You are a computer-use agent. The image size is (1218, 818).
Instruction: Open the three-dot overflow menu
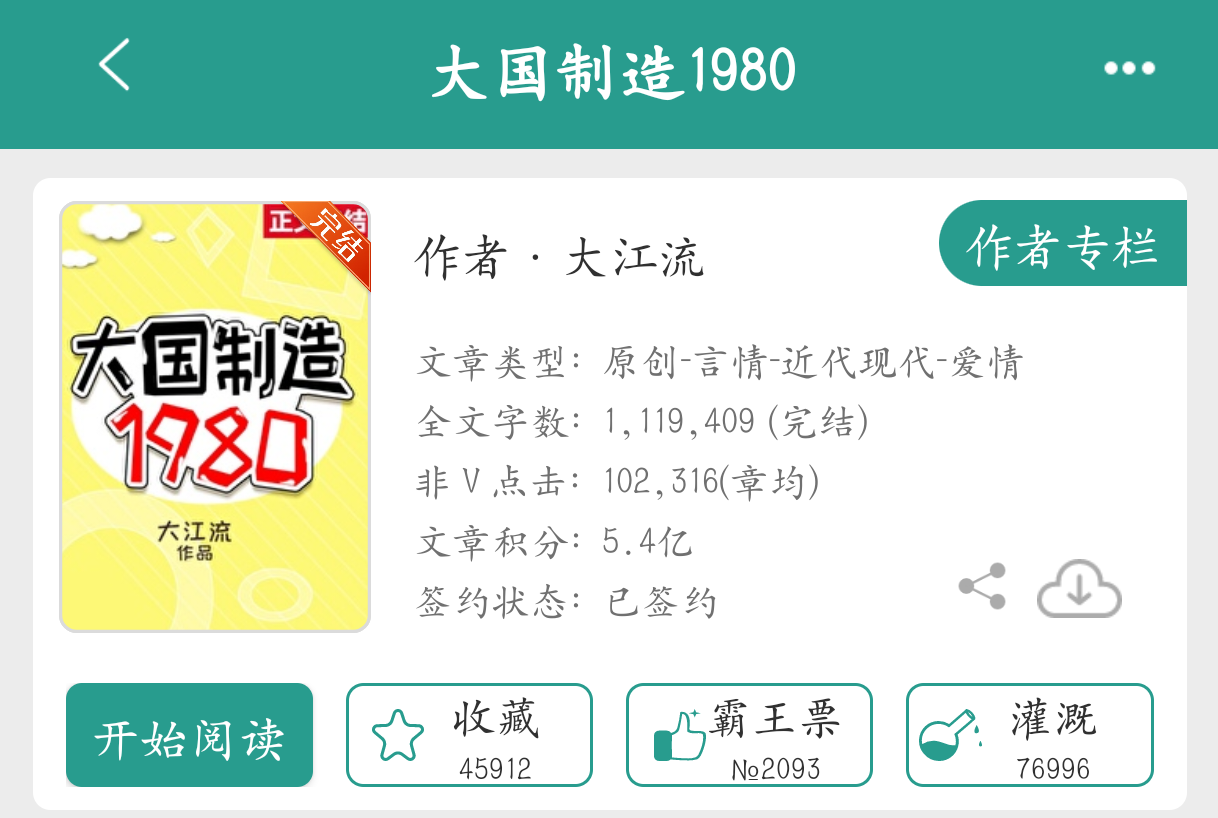tap(1129, 68)
